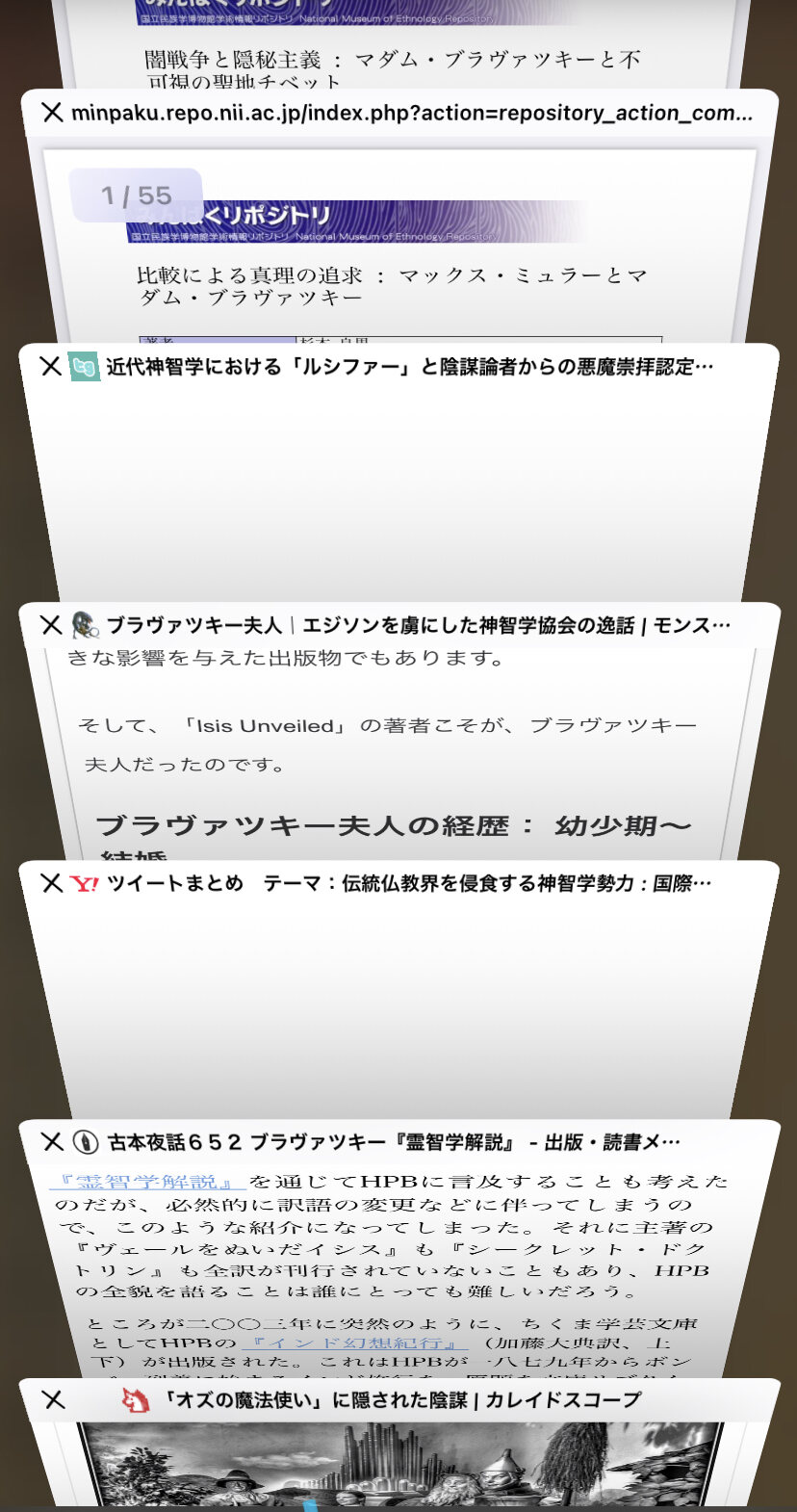Open the topmost 闇戦争と隠秘主義 tab
Viewport: 797px width, 1512px height.
pos(398,48)
